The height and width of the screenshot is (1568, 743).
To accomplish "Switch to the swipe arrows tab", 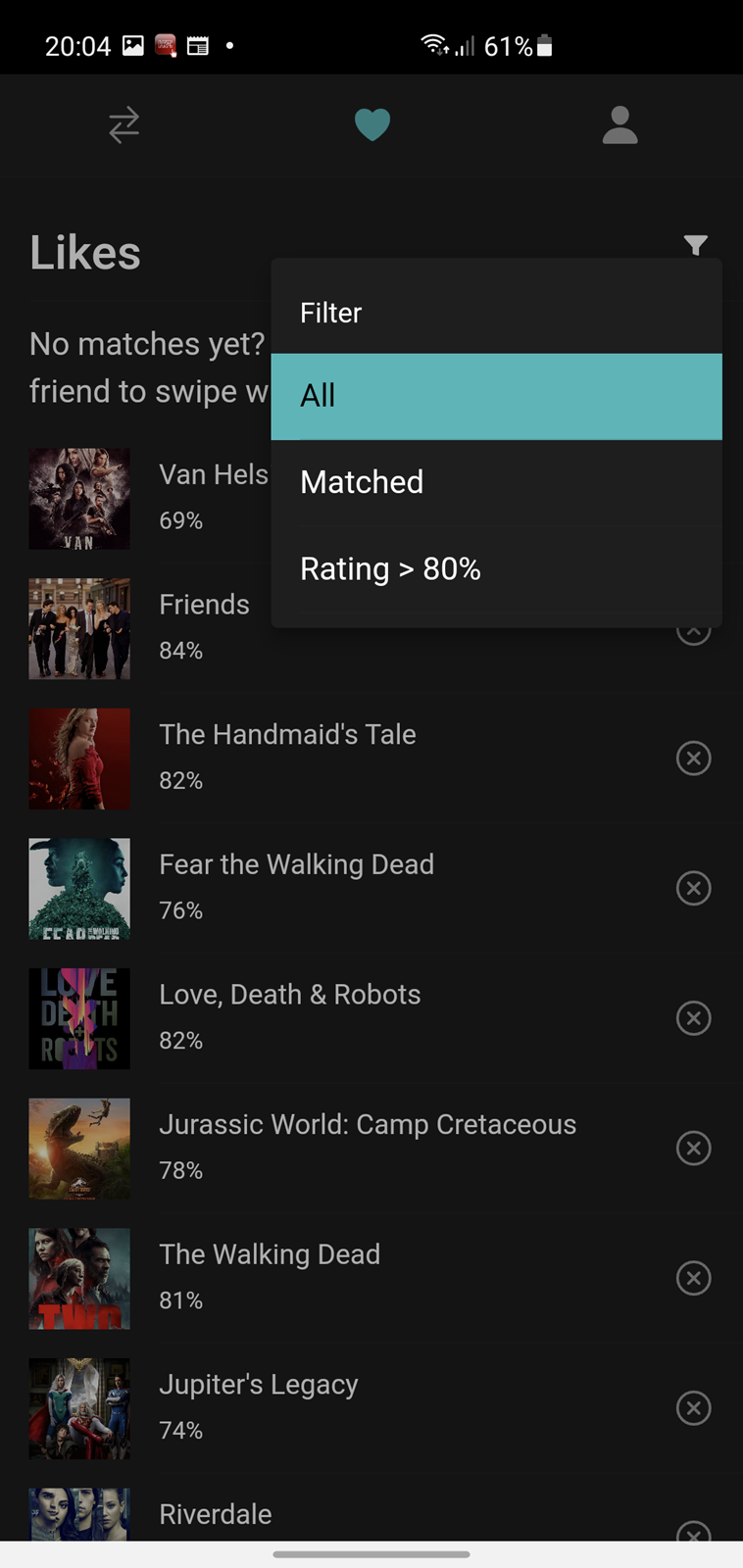I will click(x=124, y=125).
